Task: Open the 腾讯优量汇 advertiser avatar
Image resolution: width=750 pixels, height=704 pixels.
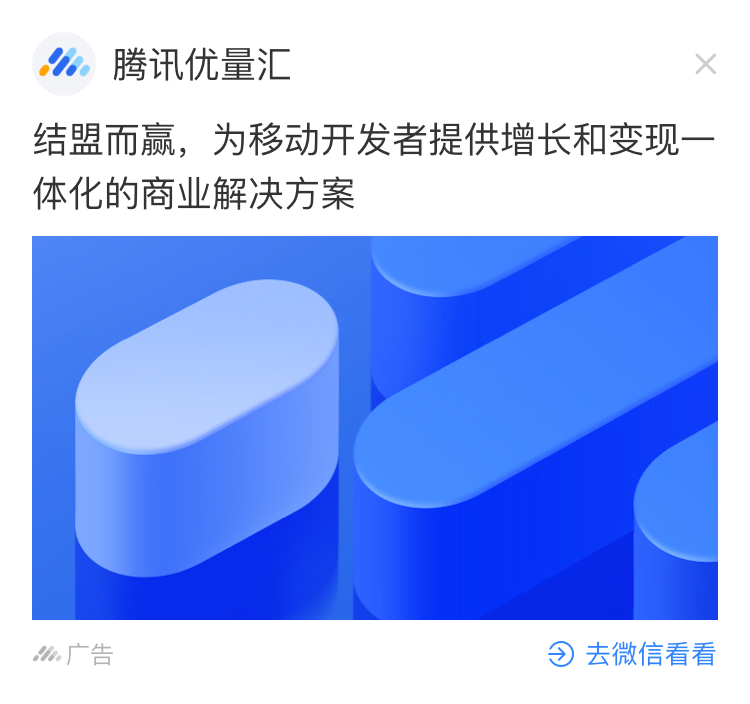Action: [64, 64]
